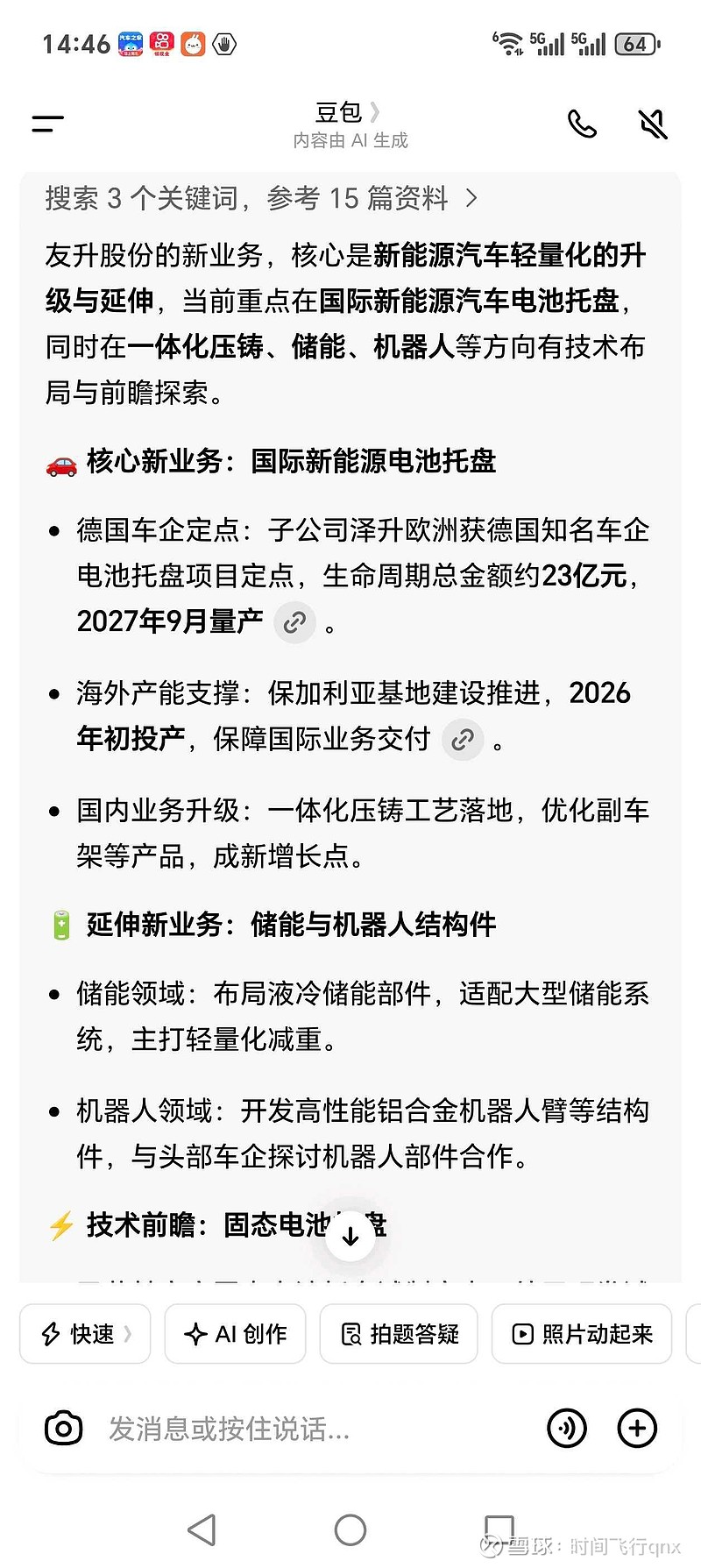Unmute audio via the crossed speaker icon
This screenshot has width=701, height=1568.
[x=651, y=125]
